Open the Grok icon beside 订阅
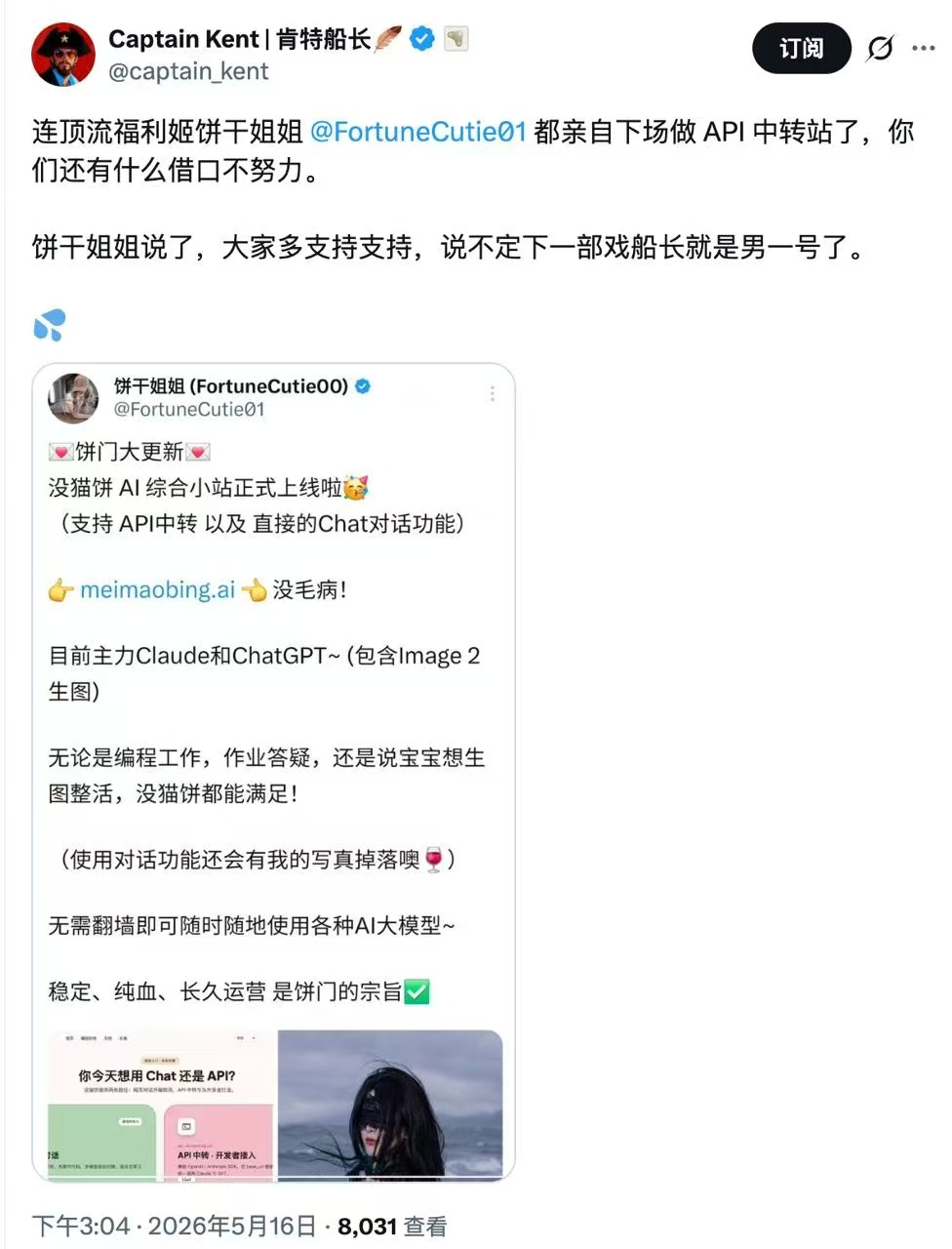This screenshot has height=1249, width=952. (x=880, y=48)
